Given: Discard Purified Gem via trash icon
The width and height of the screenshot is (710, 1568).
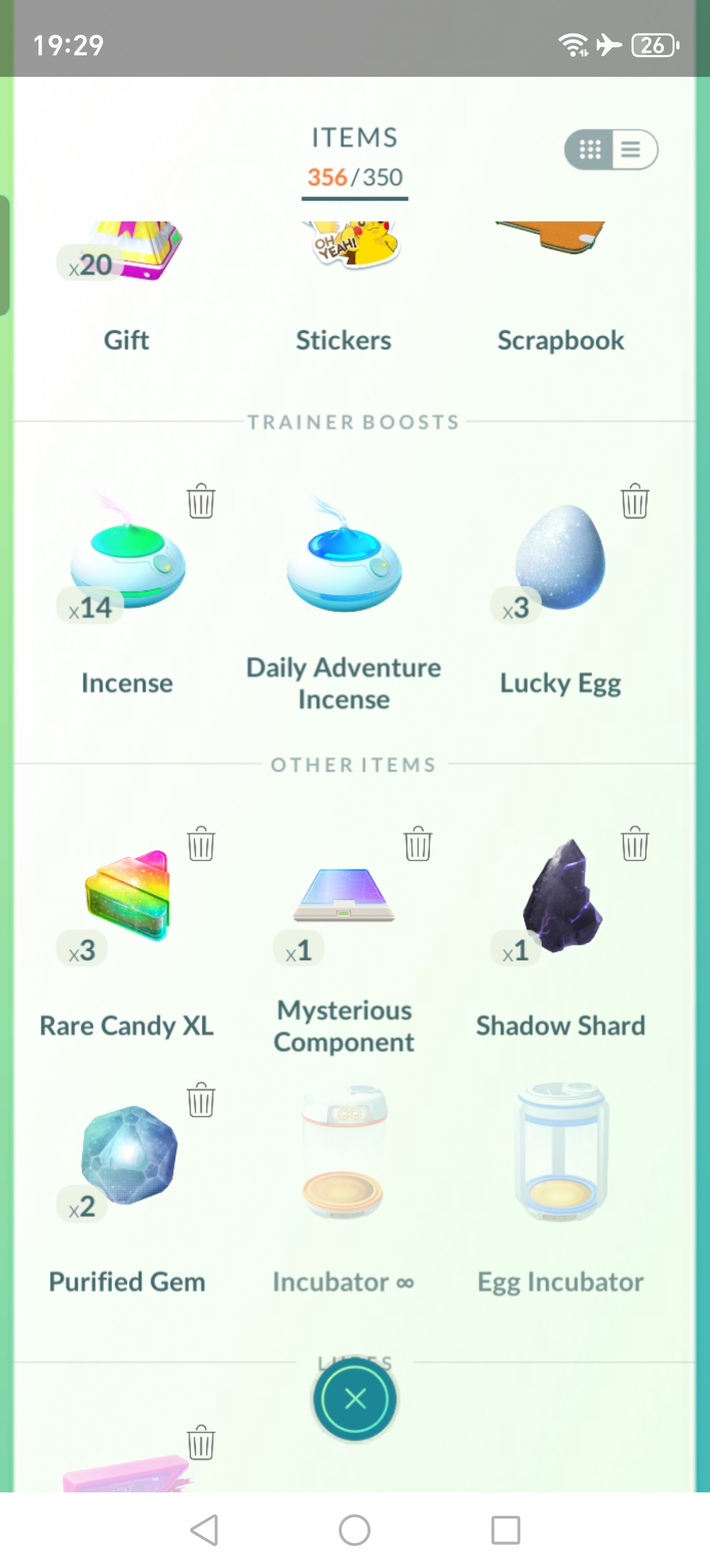Looking at the screenshot, I should click(201, 1099).
